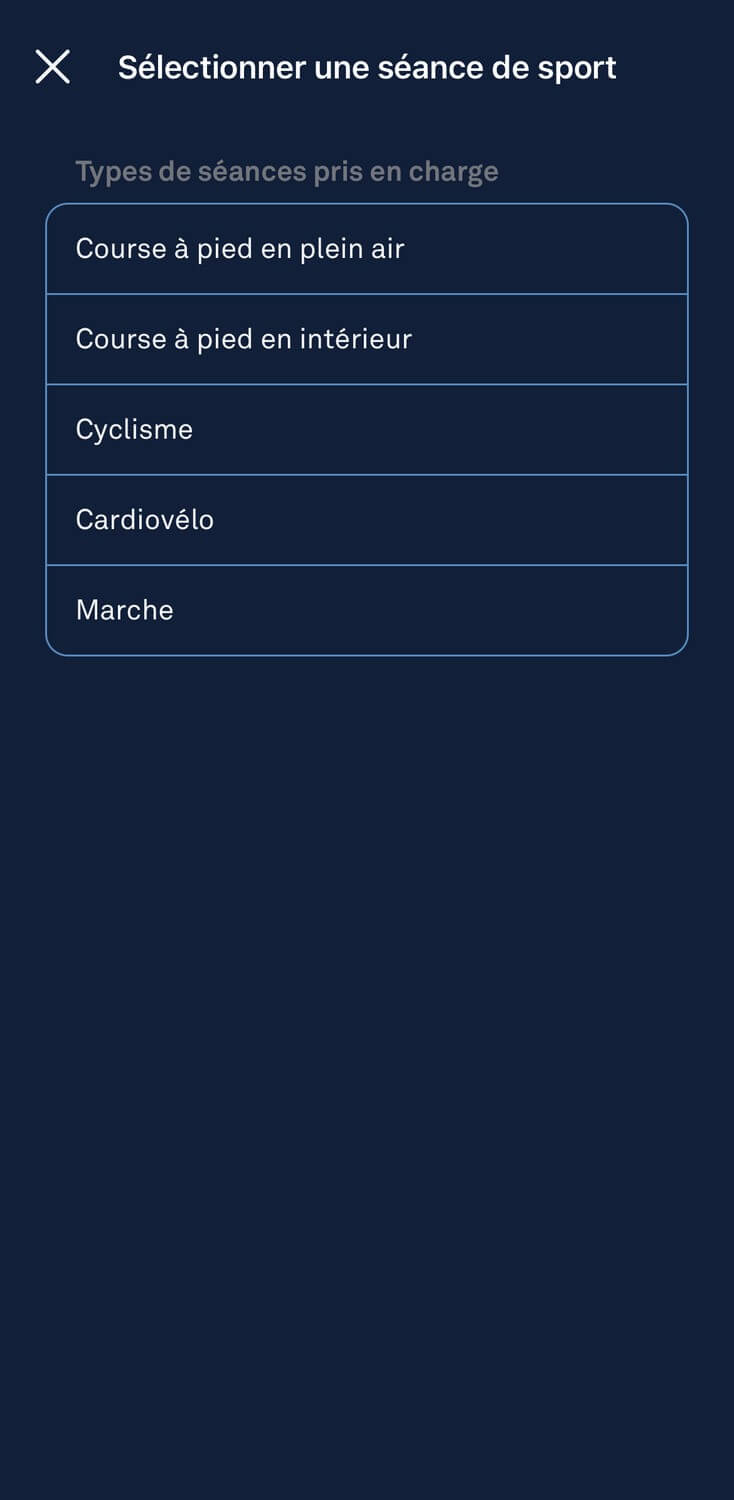Choose Course à pied en intérieur

tap(367, 339)
